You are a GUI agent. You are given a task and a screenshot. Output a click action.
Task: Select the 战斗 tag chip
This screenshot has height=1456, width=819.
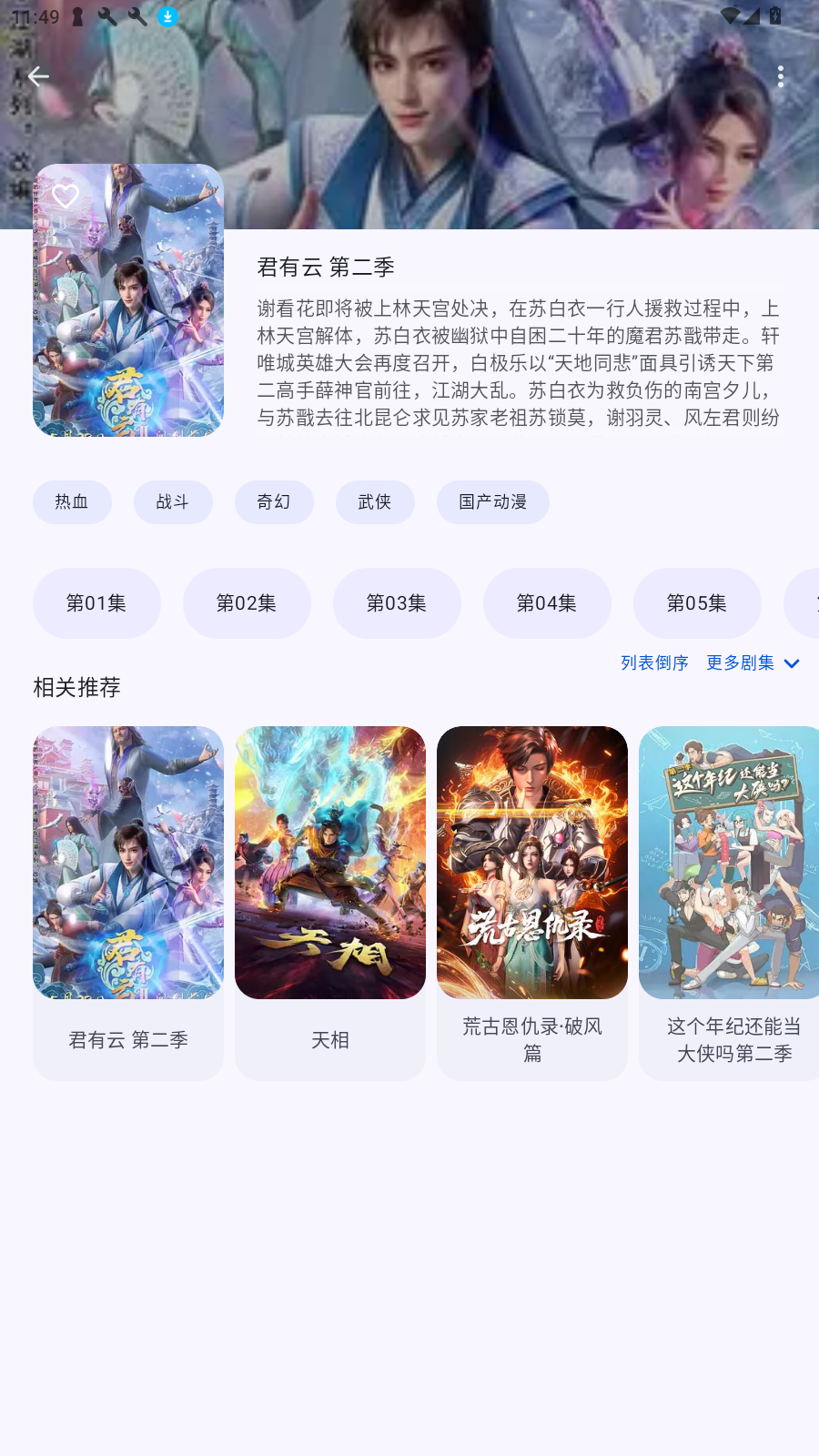click(173, 502)
